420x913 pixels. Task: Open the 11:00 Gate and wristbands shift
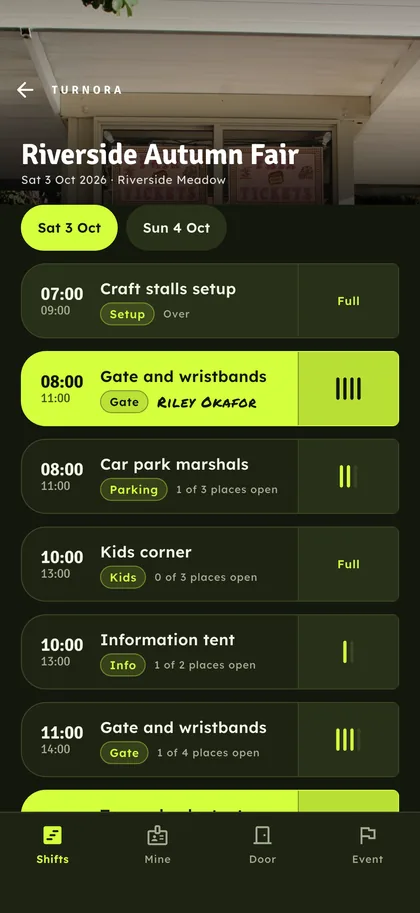click(x=210, y=739)
